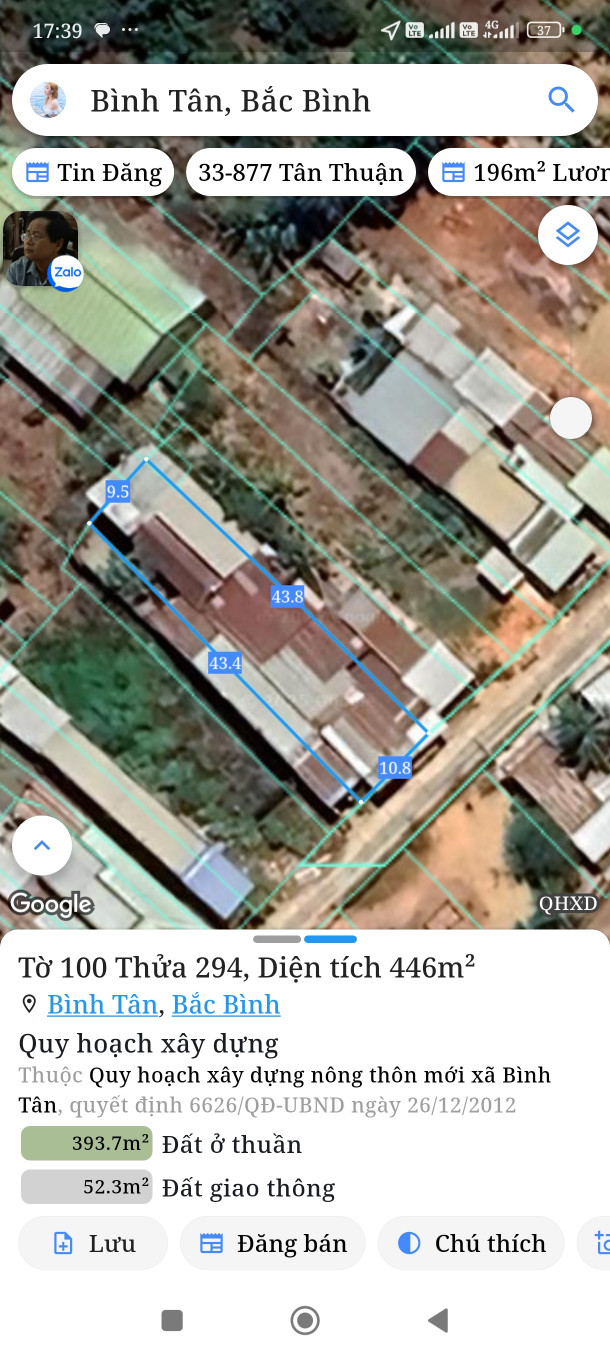
Task: Go back with the system back button
Action: coord(437,1321)
